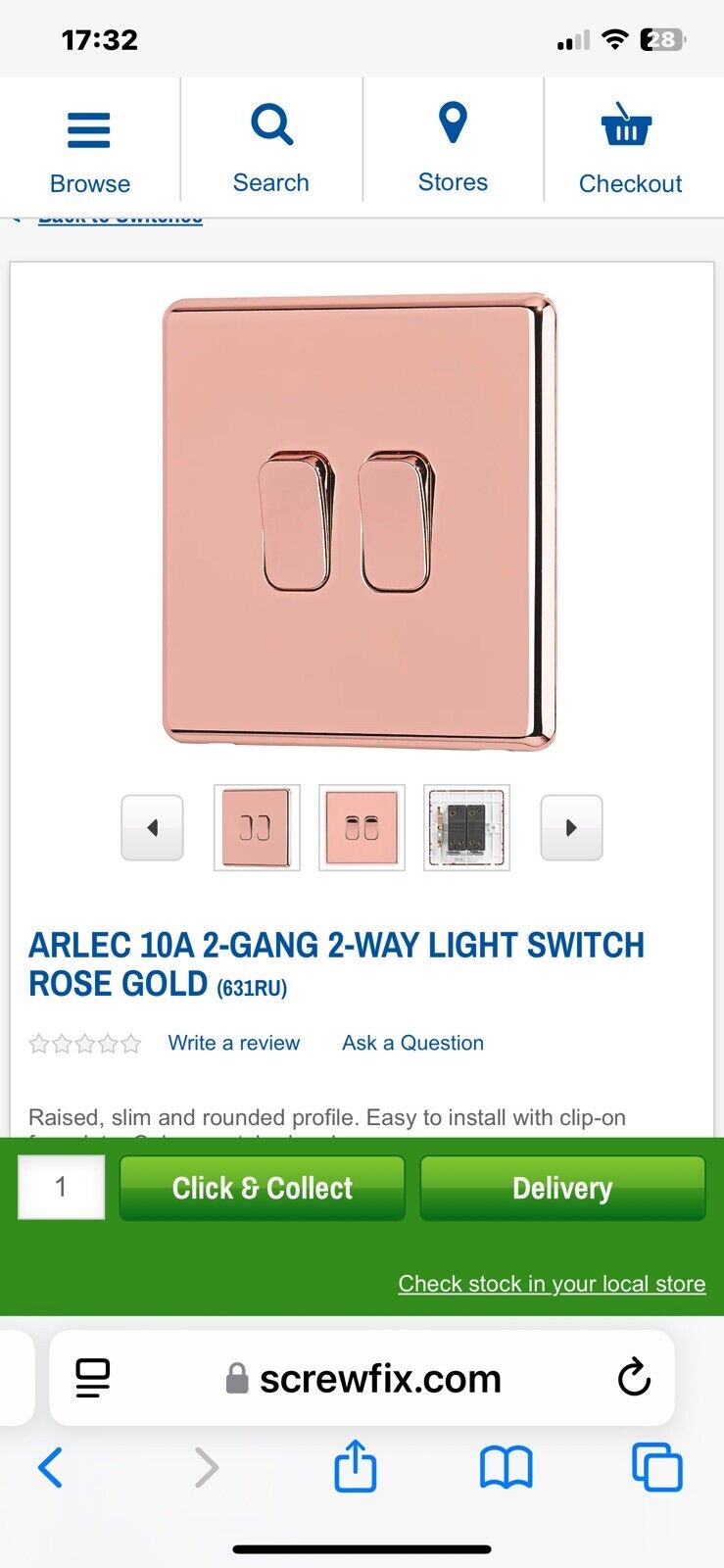
Task: Share this page from Safari toolbar
Action: 355,1467
